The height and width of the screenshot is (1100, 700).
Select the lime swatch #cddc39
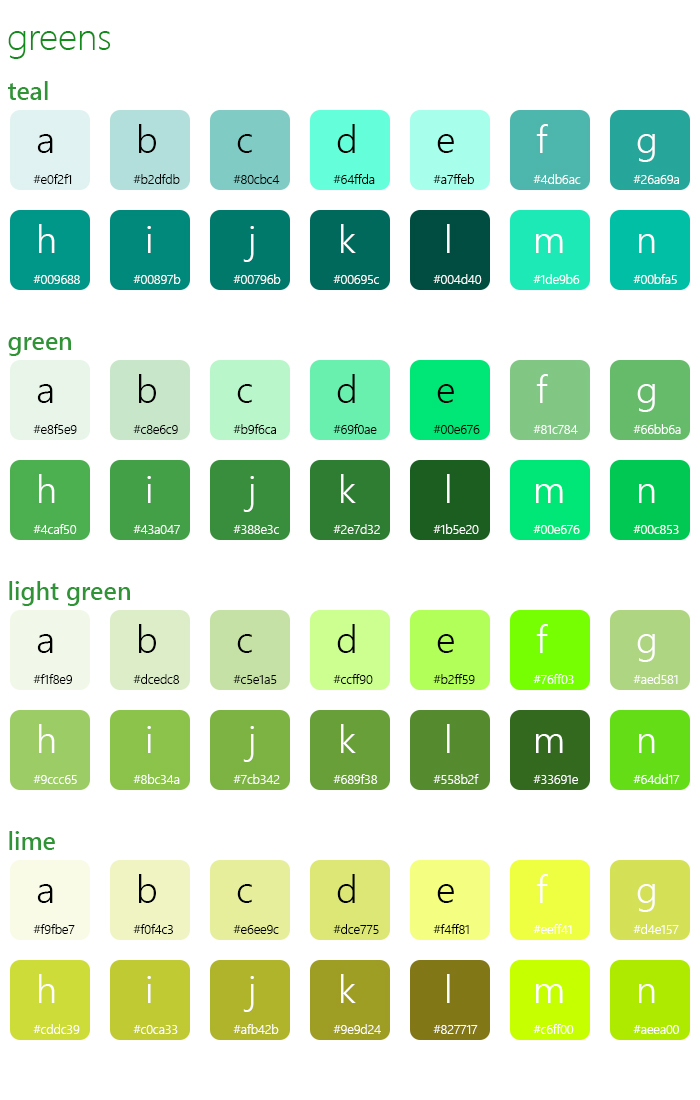coord(50,1000)
